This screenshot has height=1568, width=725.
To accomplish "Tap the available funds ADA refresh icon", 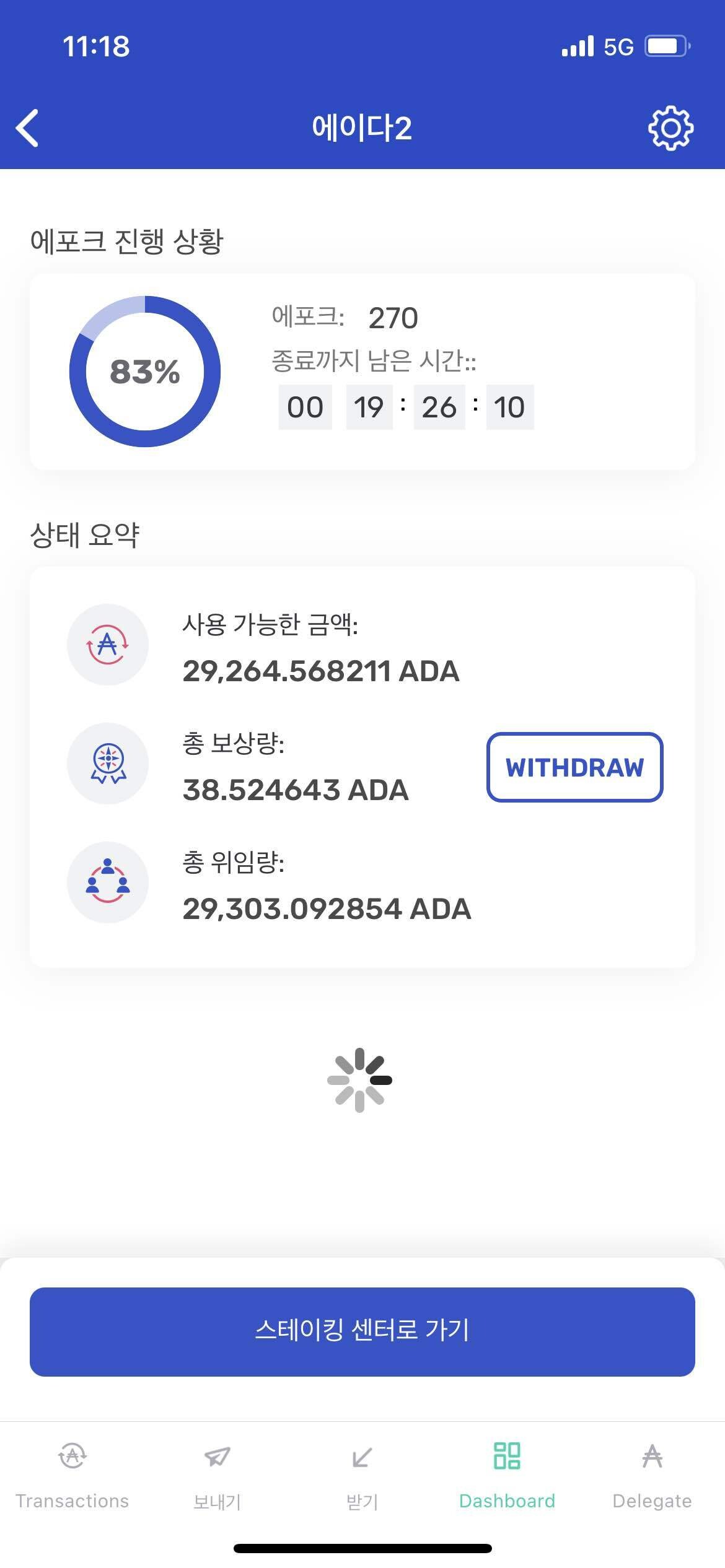I will point(107,644).
